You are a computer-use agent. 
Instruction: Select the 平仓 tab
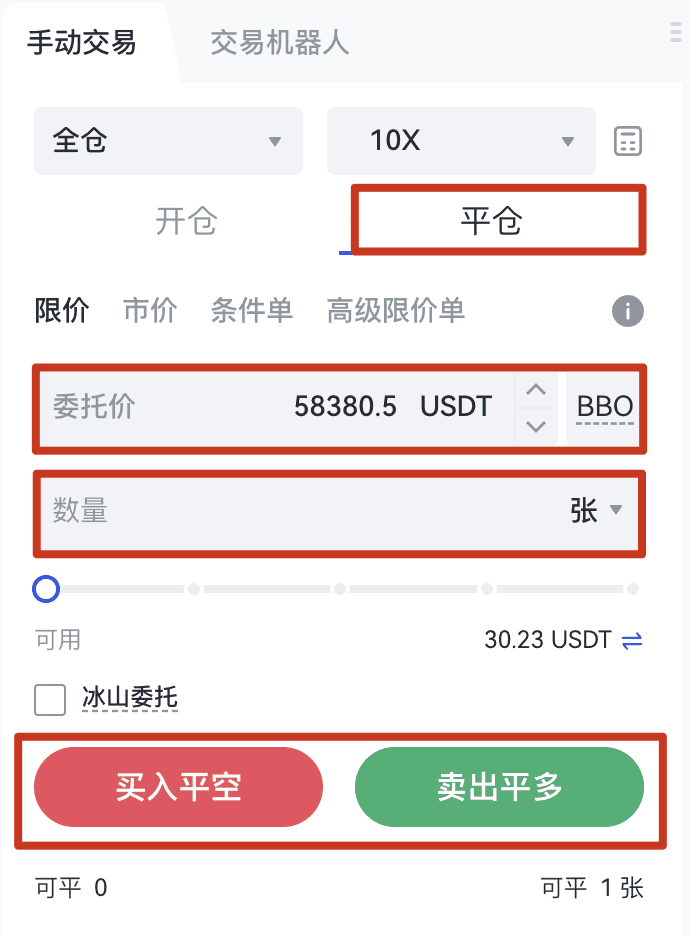(491, 221)
